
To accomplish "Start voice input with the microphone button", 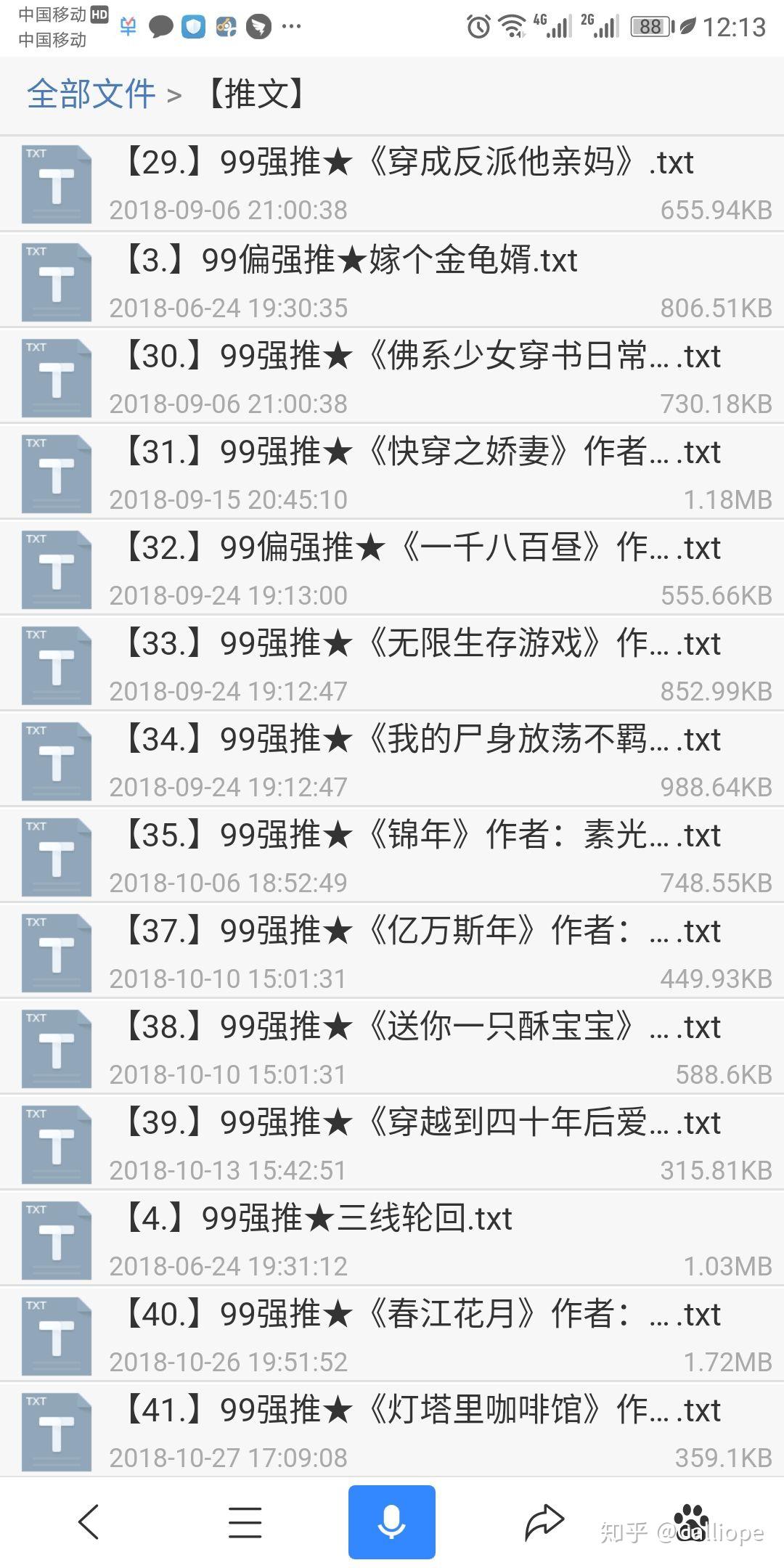I will tap(391, 1522).
